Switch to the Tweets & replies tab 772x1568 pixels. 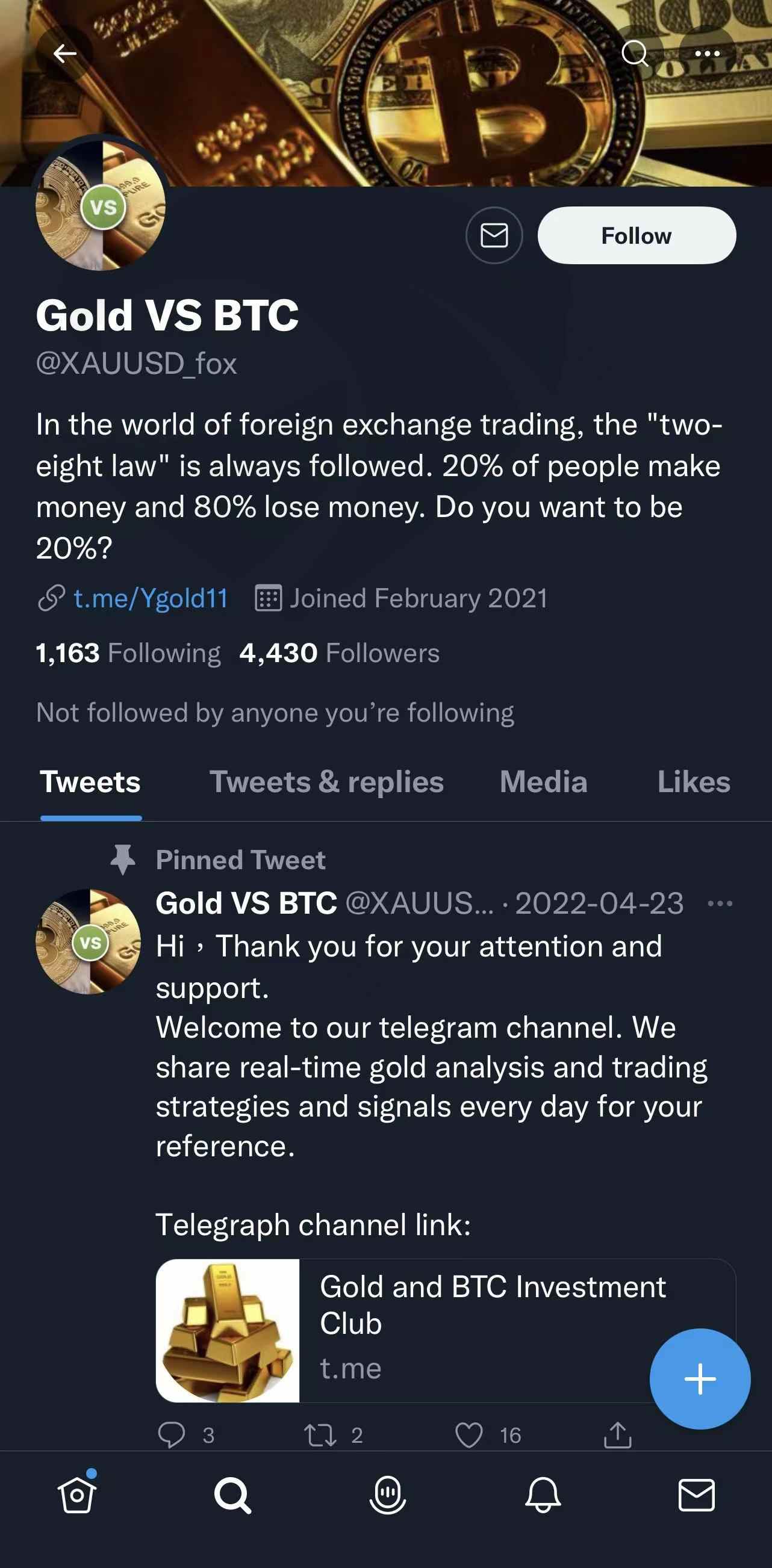click(x=326, y=781)
